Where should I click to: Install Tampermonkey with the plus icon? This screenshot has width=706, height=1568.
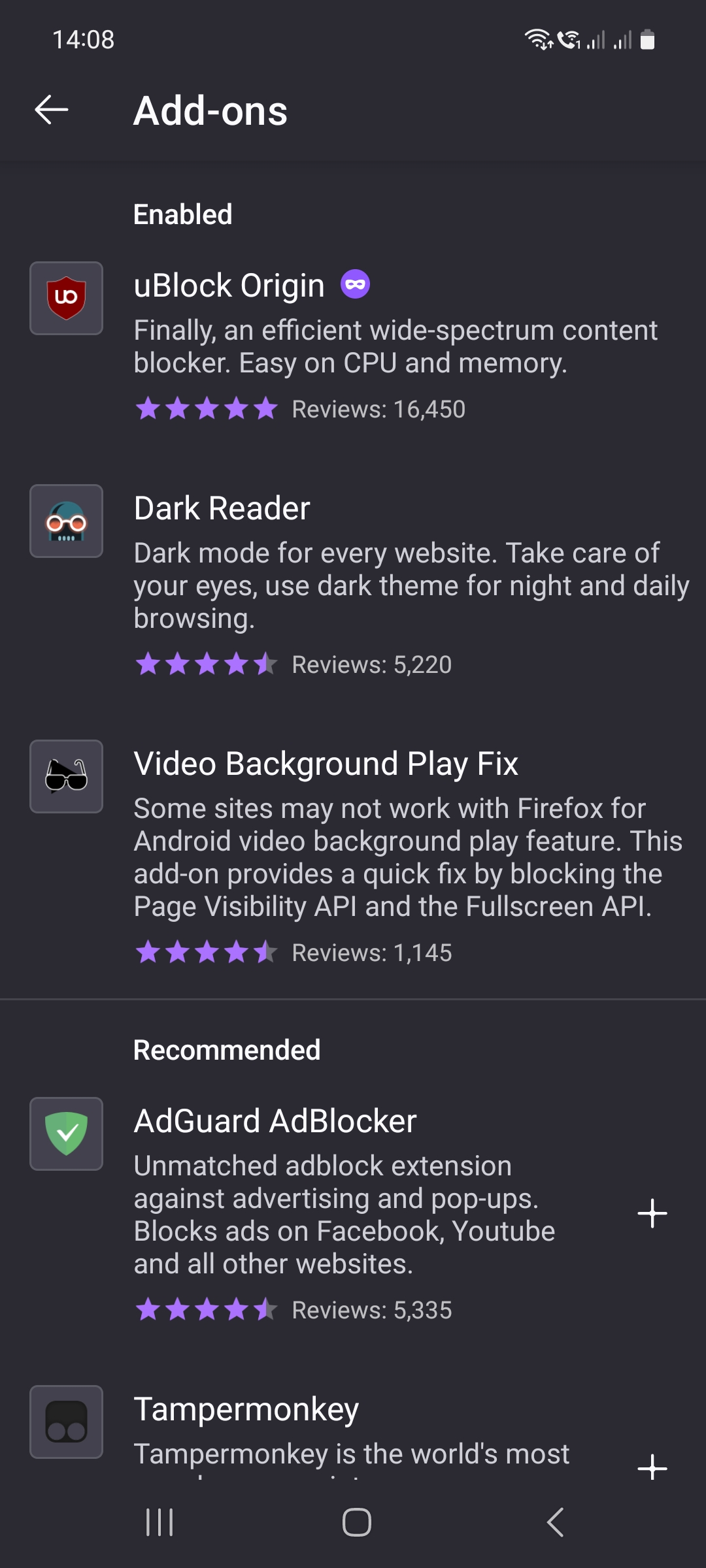pyautogui.click(x=652, y=1467)
